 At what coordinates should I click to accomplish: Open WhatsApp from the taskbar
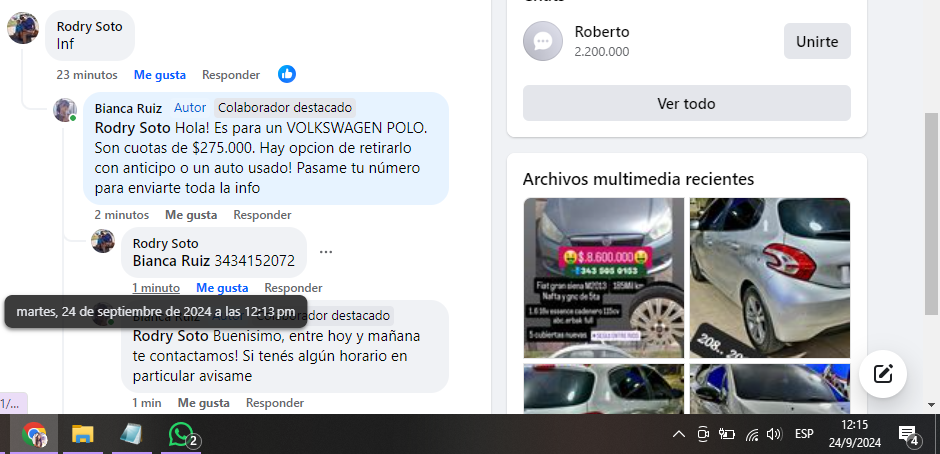point(181,434)
